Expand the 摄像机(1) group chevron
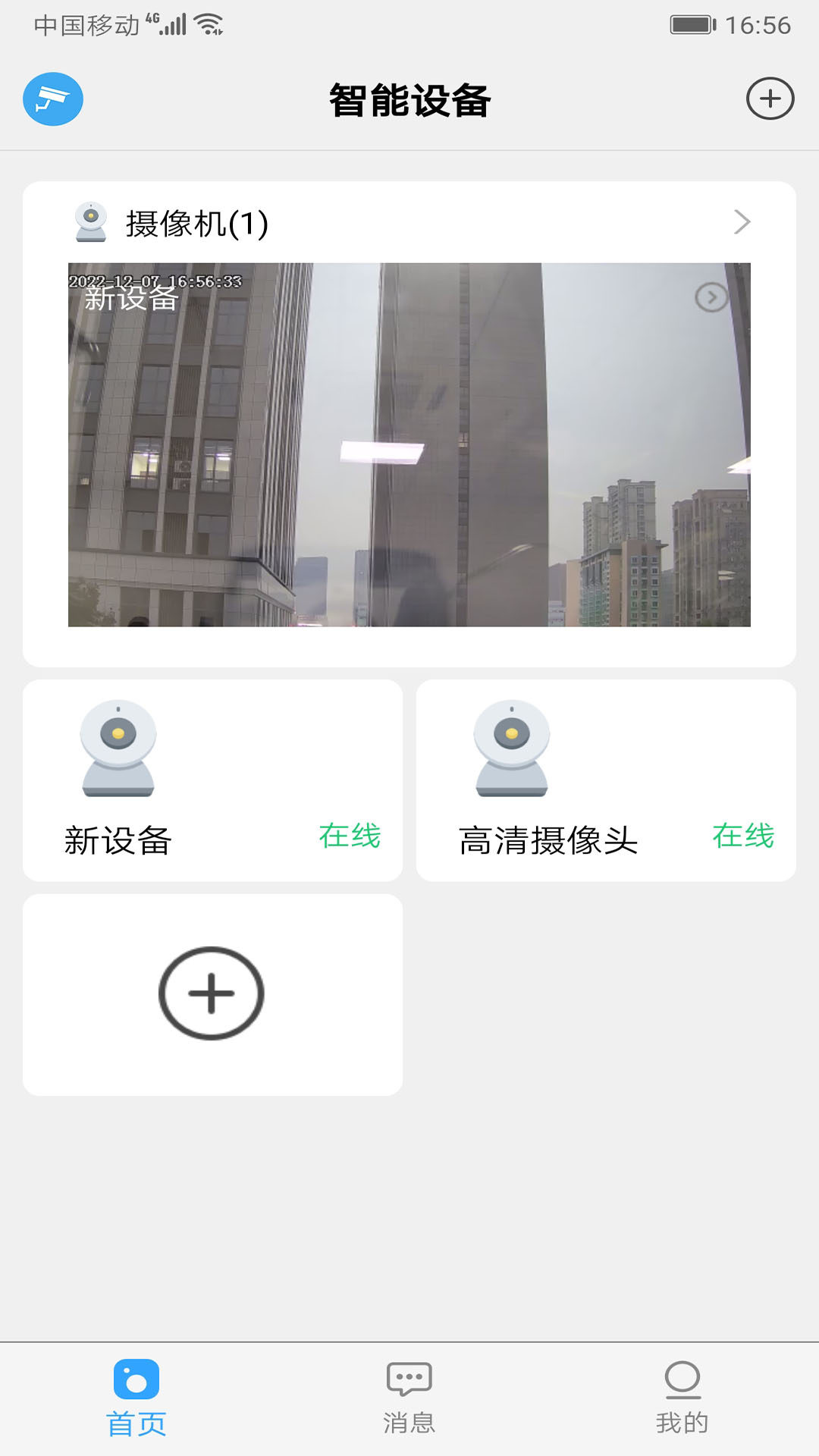This screenshot has height=1456, width=819. click(x=742, y=221)
